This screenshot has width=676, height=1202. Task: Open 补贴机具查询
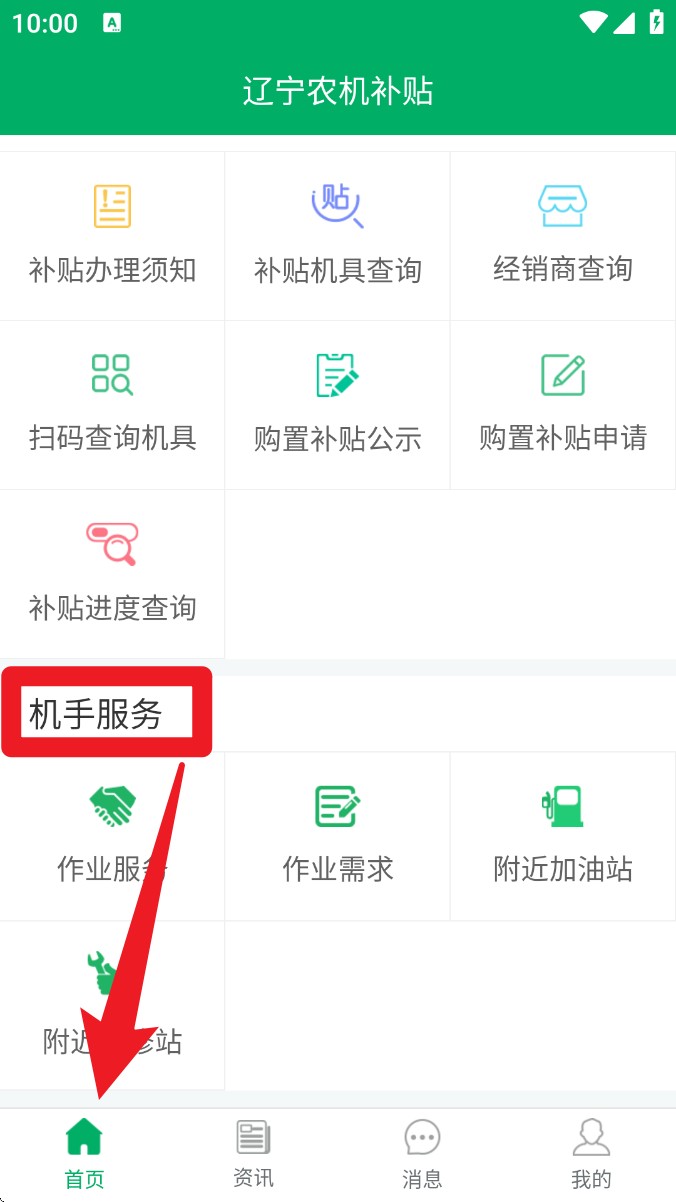337,236
